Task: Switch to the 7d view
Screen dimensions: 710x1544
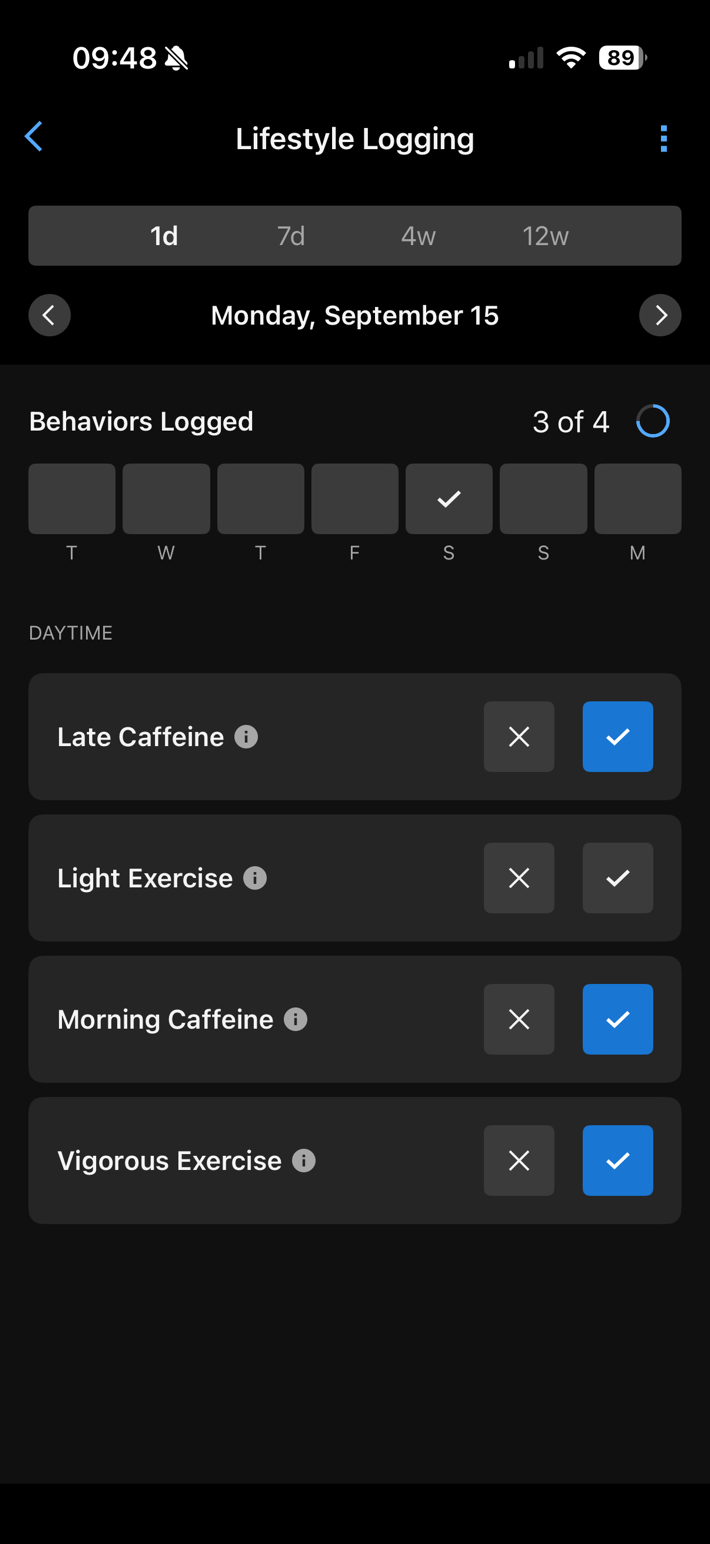Action: click(x=291, y=236)
